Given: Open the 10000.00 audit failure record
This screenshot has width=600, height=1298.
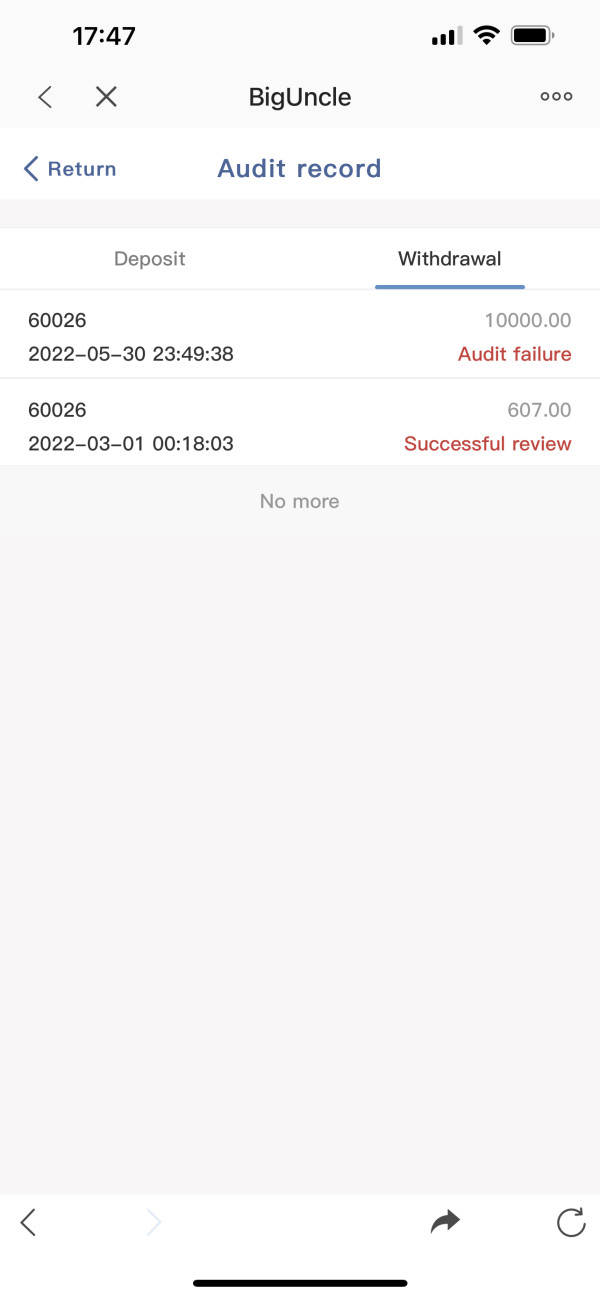Looking at the screenshot, I should pos(300,336).
